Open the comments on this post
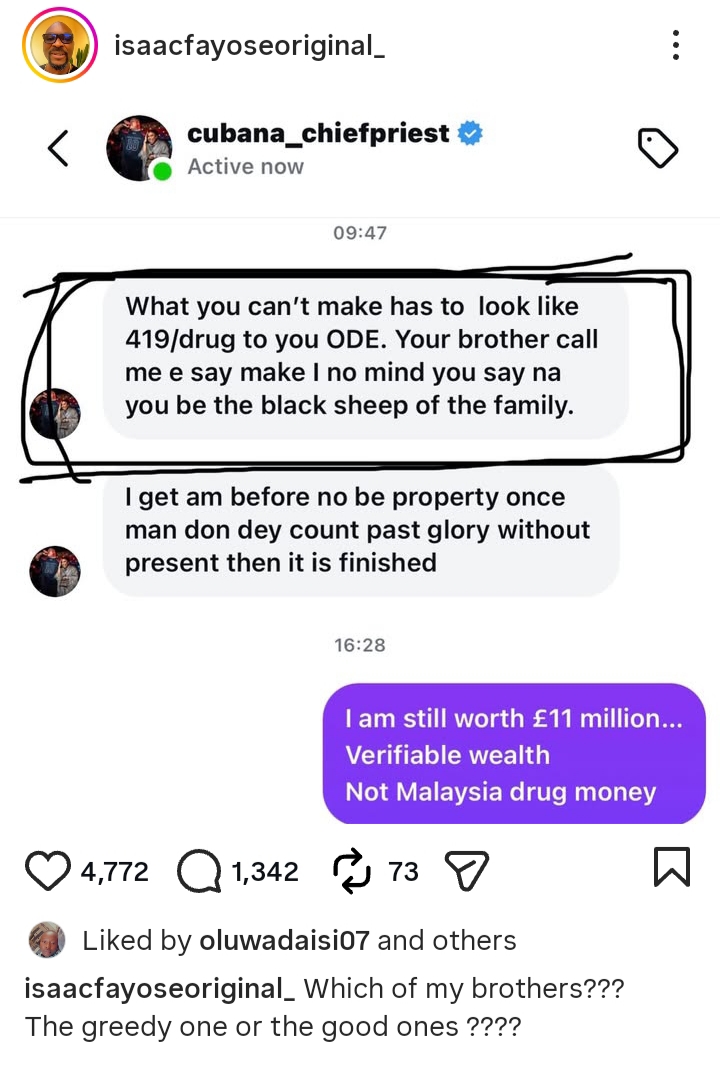The width and height of the screenshot is (720, 1065). (x=199, y=872)
